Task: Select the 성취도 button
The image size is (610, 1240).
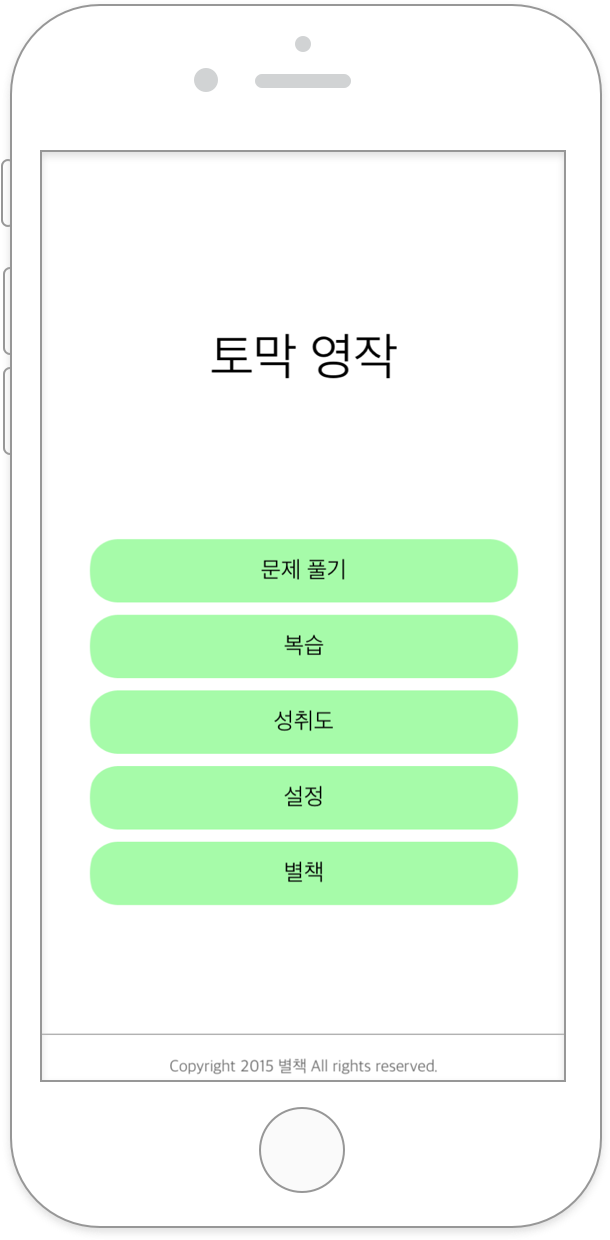Action: pos(304,722)
